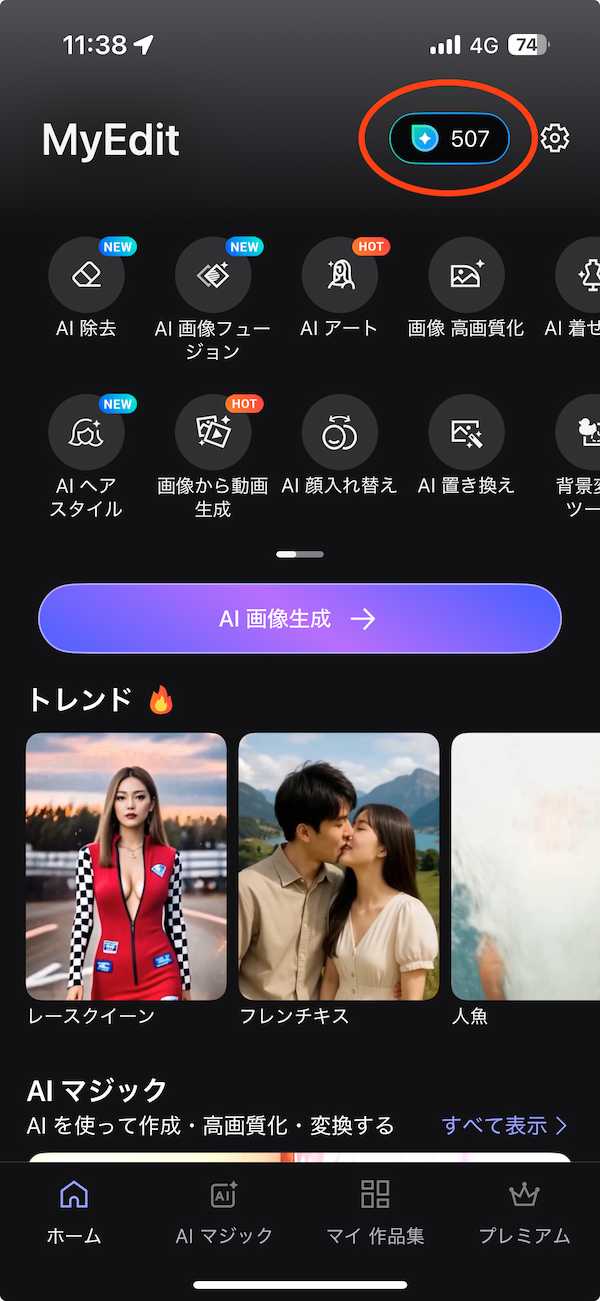600x1301 pixels.
Task: Open the 人魚 trend card
Action: coord(525,866)
